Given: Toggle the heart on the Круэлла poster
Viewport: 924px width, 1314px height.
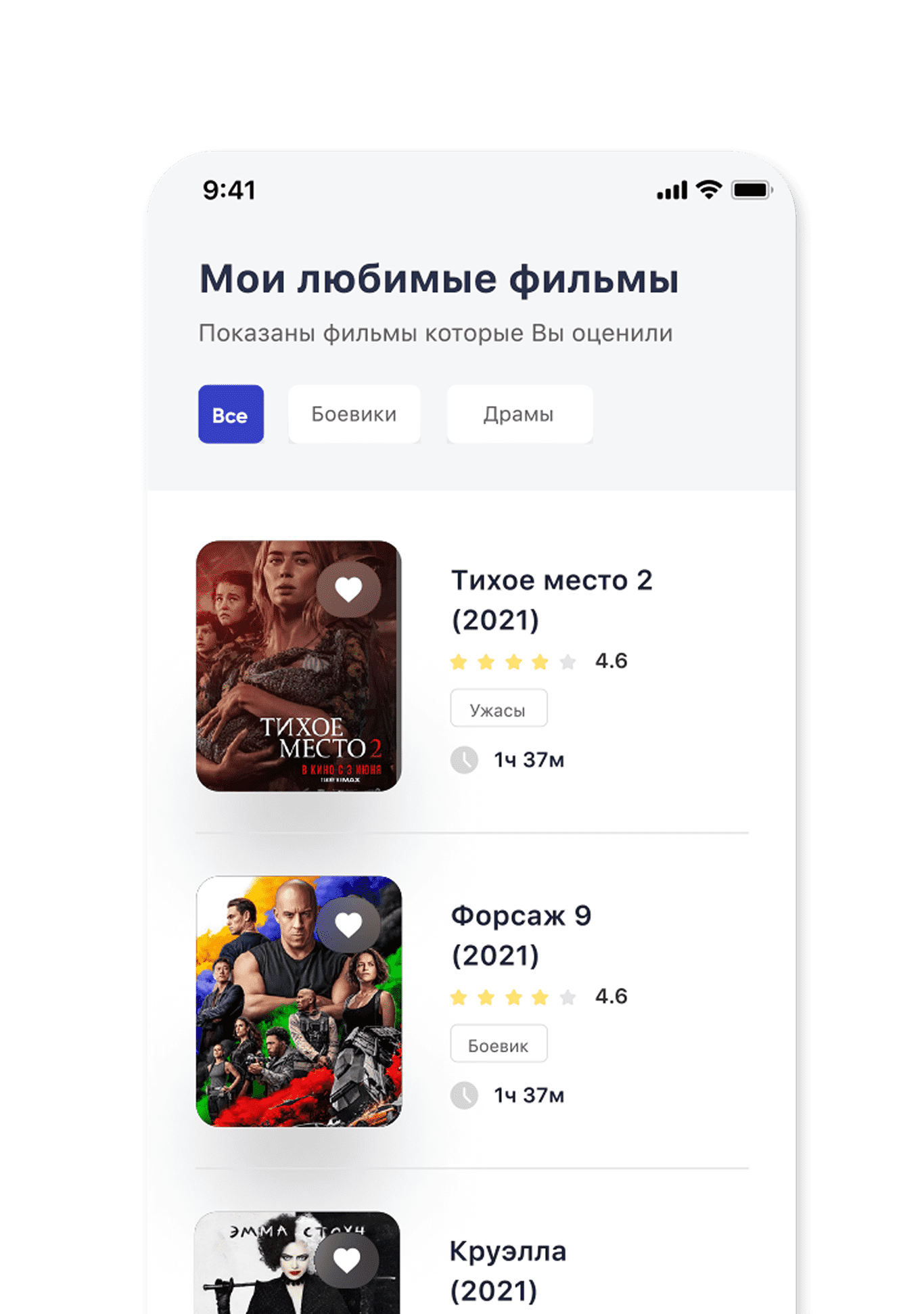Looking at the screenshot, I should point(347,1260).
